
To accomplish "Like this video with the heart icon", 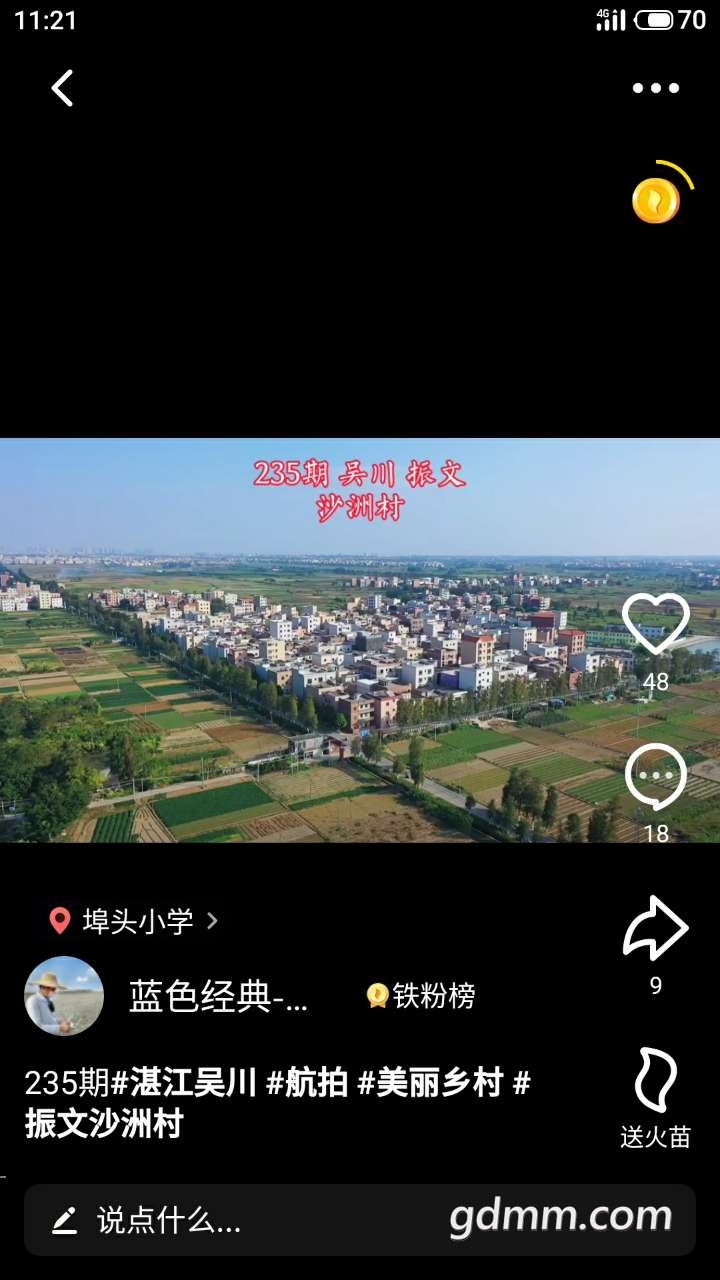I will [656, 623].
